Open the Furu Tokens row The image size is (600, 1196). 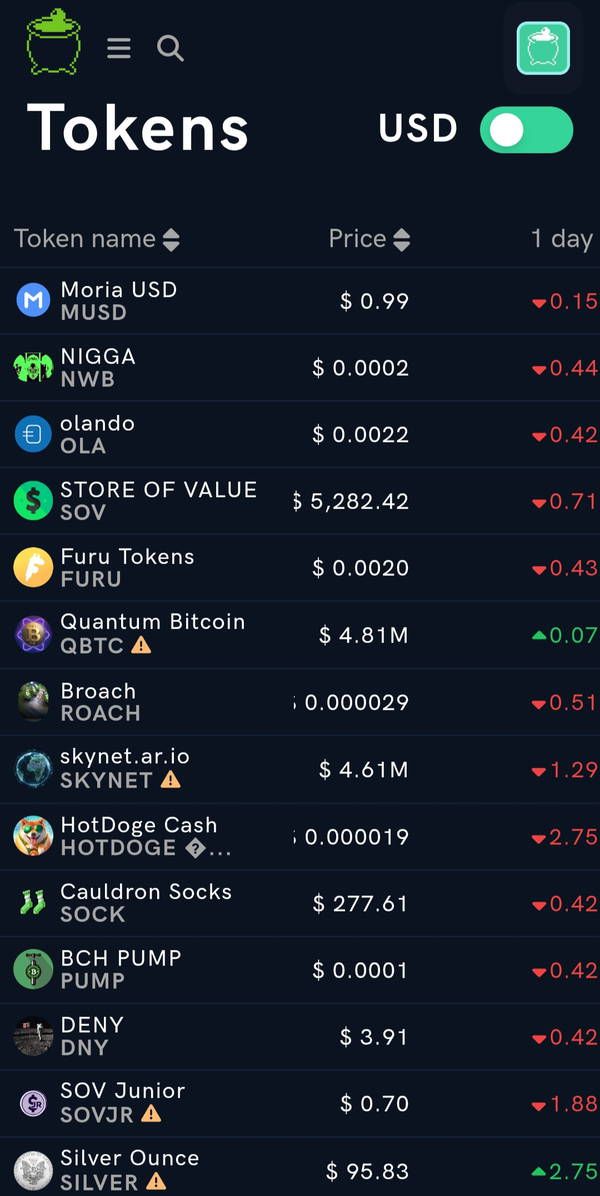300,567
